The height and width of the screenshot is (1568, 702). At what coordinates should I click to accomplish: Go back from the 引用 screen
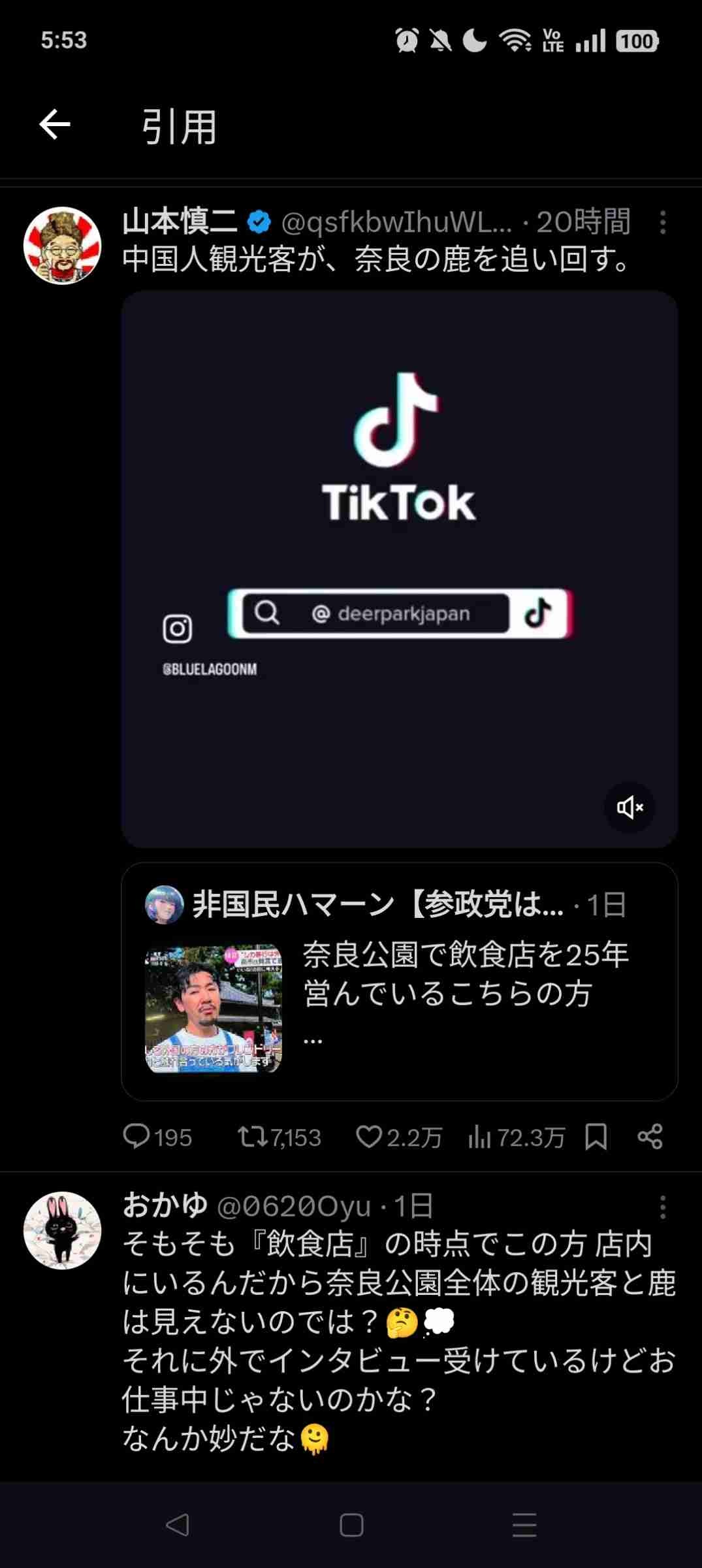55,125
